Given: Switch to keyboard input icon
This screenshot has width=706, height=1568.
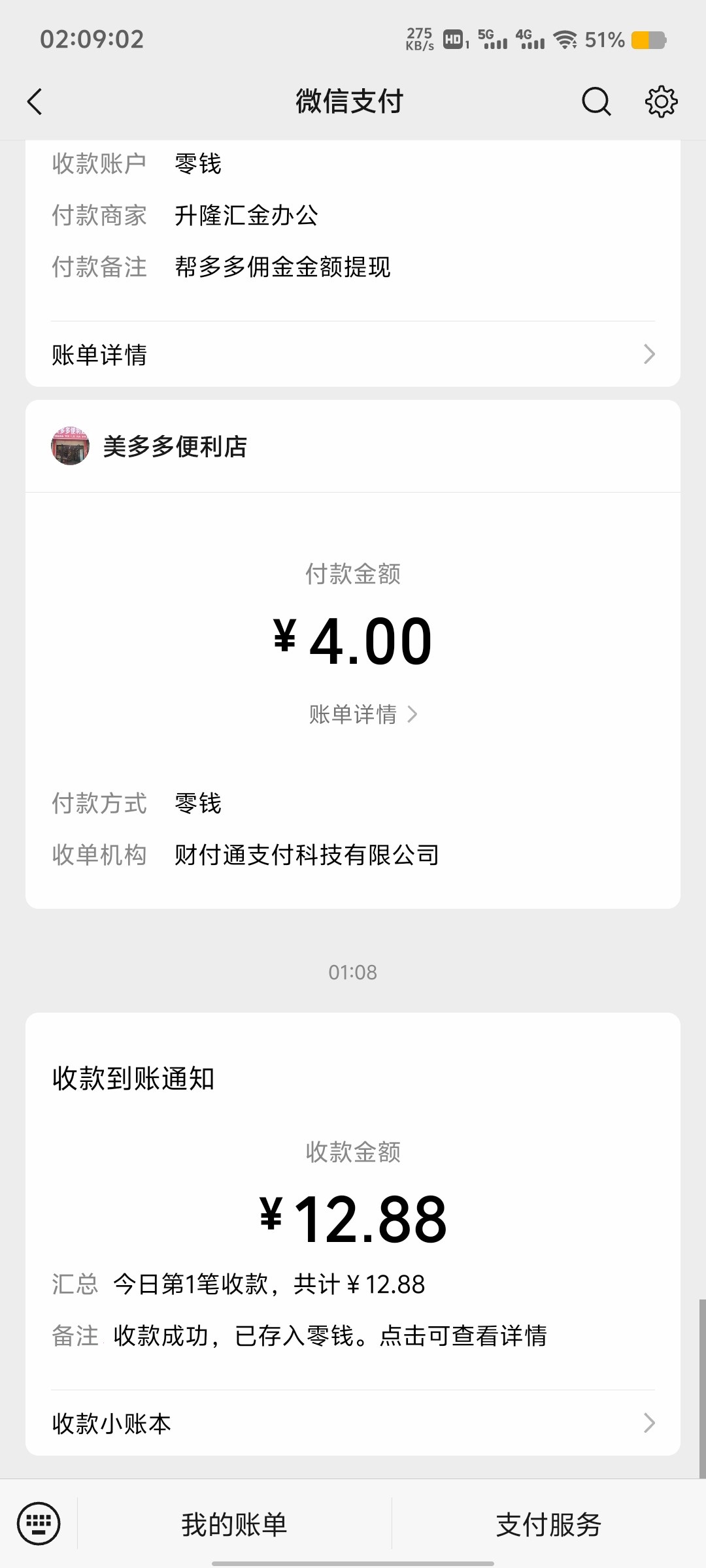Looking at the screenshot, I should (39, 1524).
